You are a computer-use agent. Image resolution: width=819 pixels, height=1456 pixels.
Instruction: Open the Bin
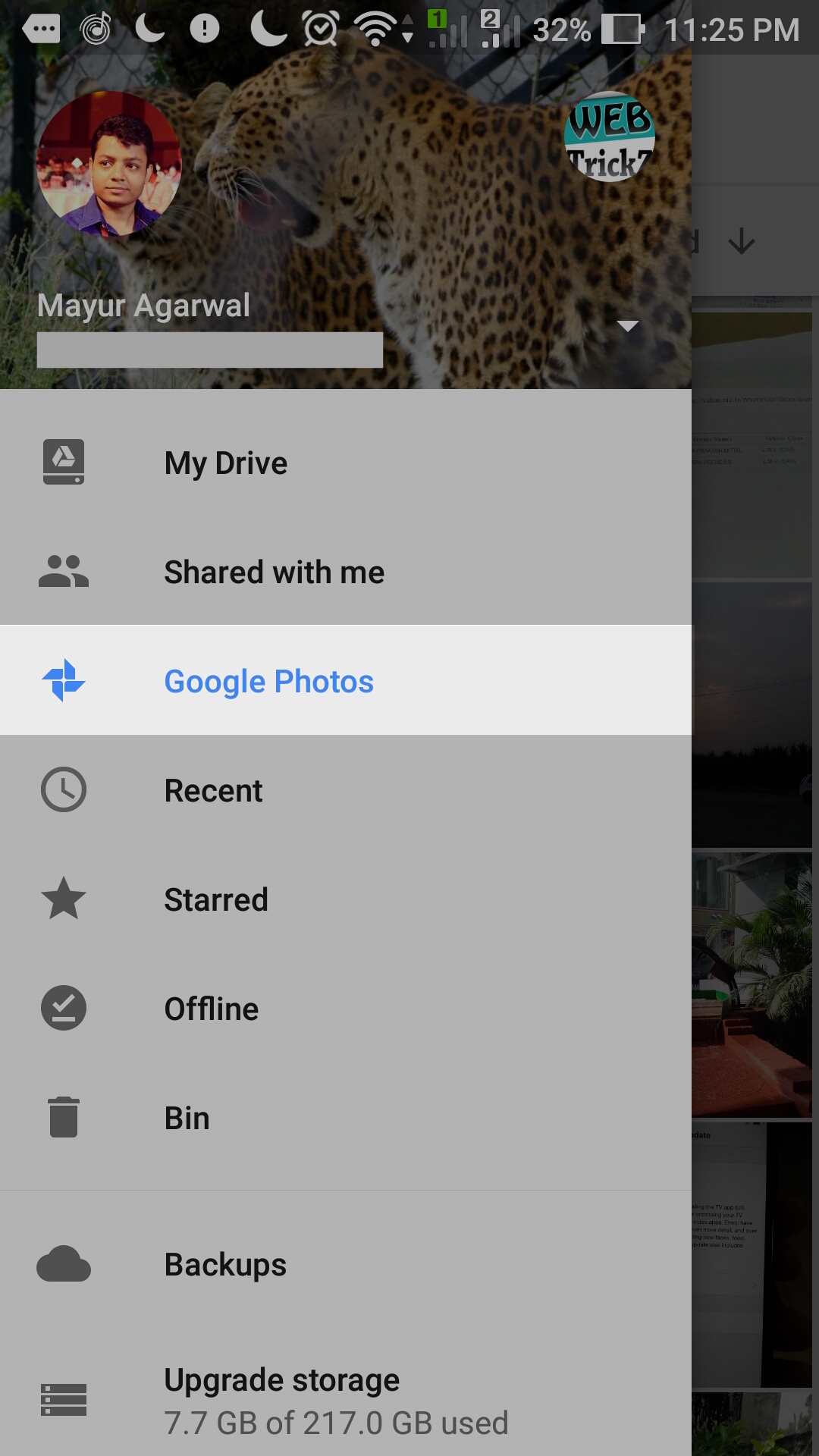coord(346,1118)
